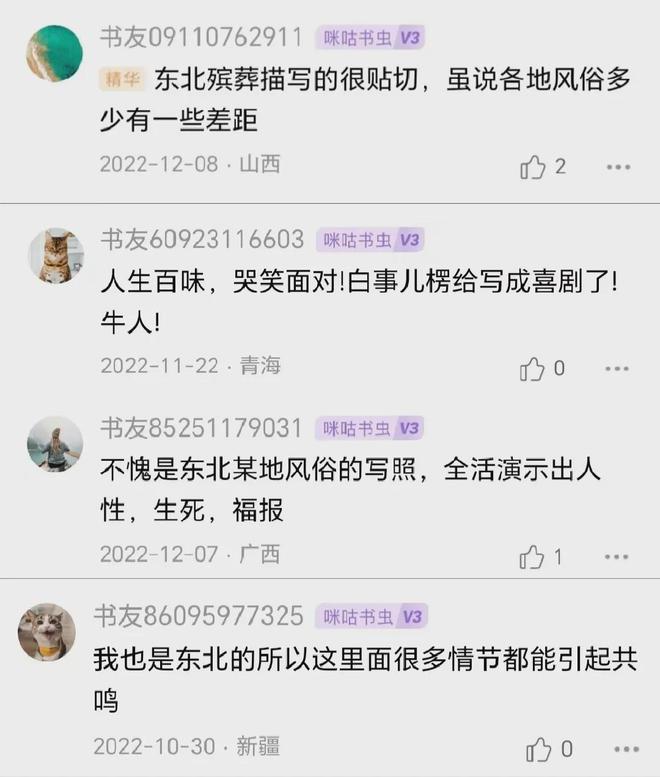Open the avatar of 书友86095977325
This screenshot has width=660, height=777.
(x=47, y=632)
